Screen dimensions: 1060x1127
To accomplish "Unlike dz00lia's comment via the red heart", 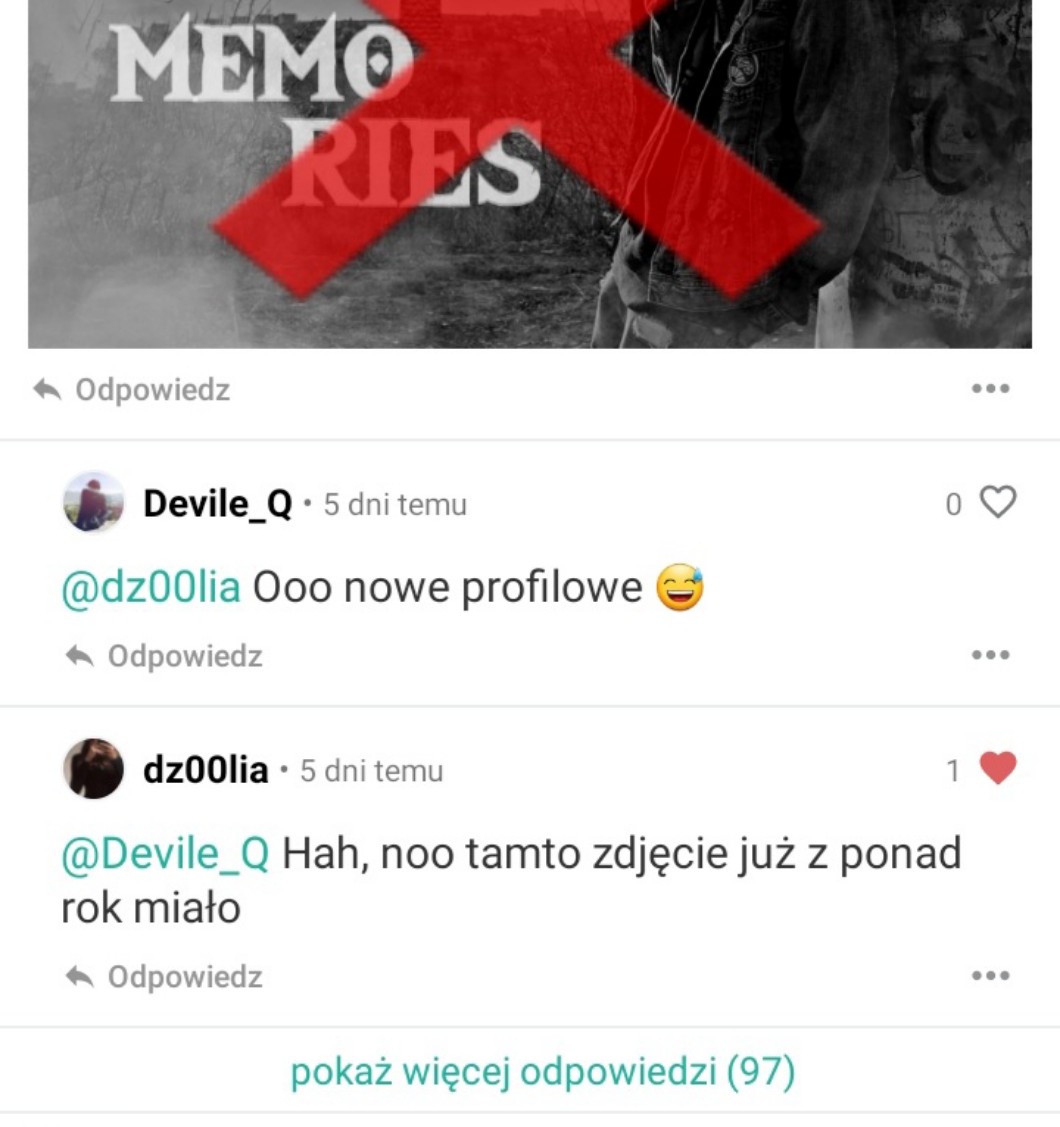I will [x=998, y=768].
